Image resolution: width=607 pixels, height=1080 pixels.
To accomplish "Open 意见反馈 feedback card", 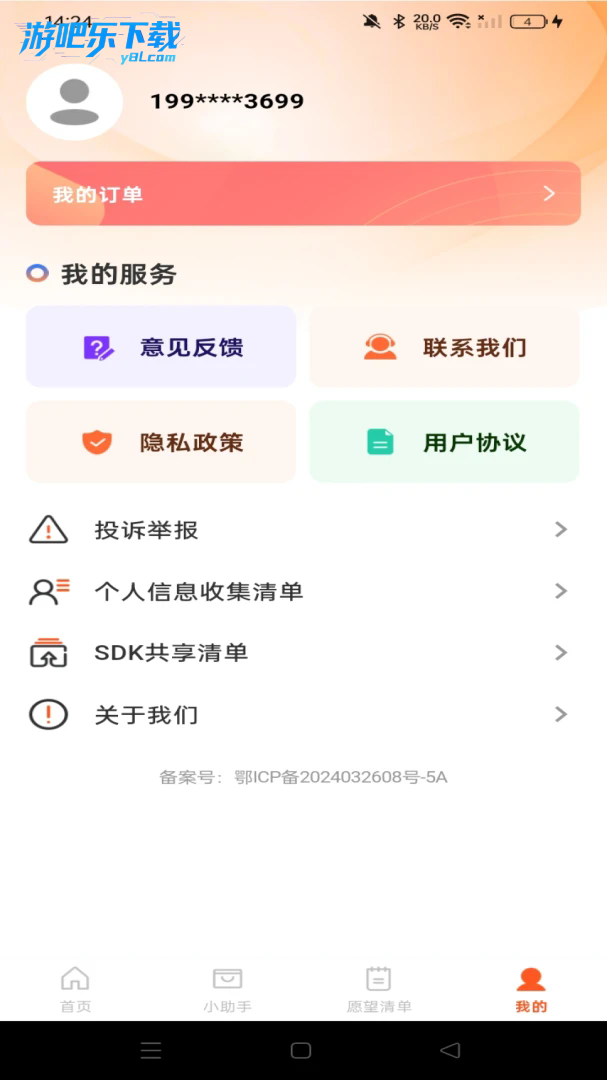I will click(161, 347).
